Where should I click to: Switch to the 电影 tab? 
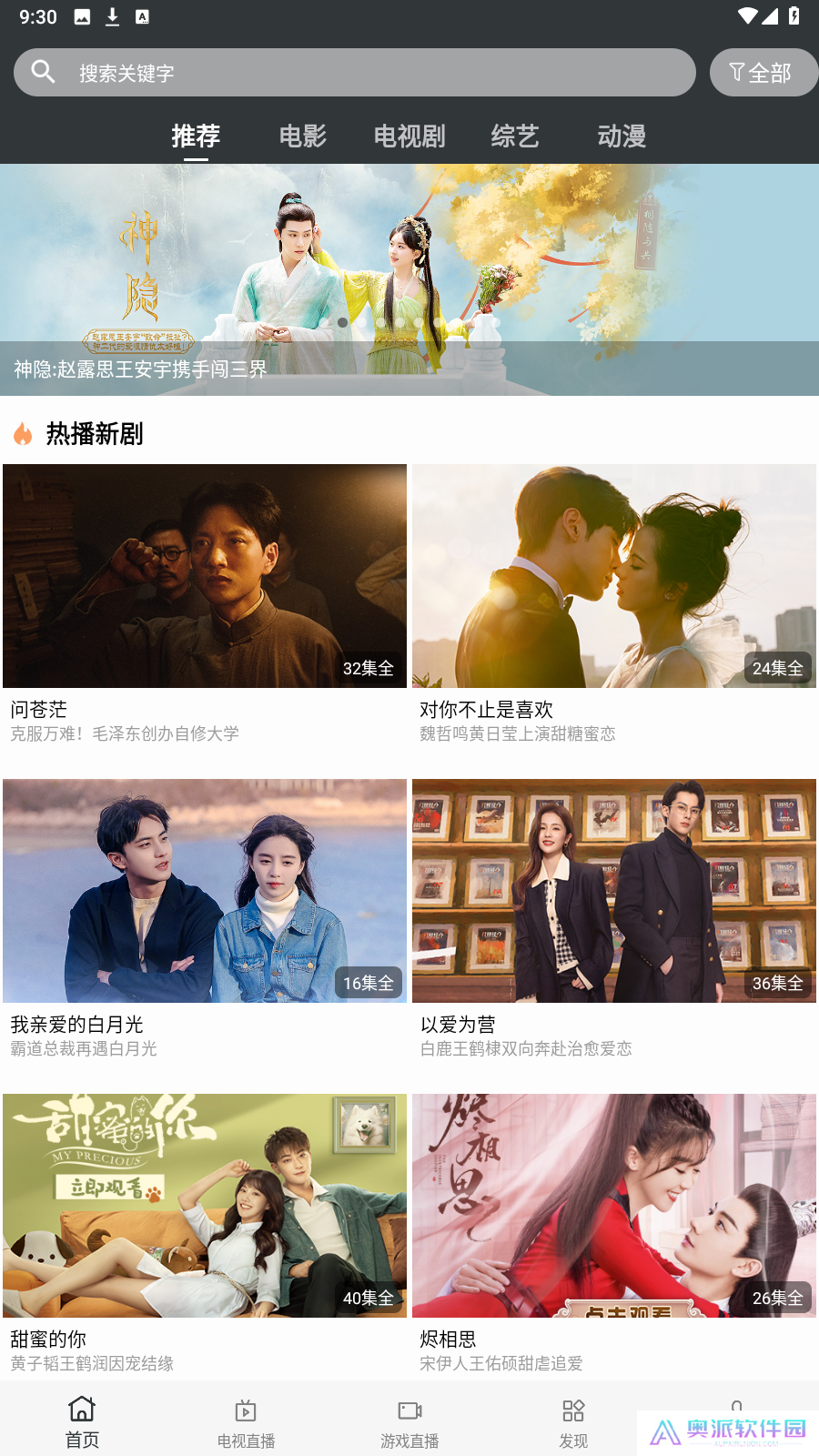[x=302, y=136]
